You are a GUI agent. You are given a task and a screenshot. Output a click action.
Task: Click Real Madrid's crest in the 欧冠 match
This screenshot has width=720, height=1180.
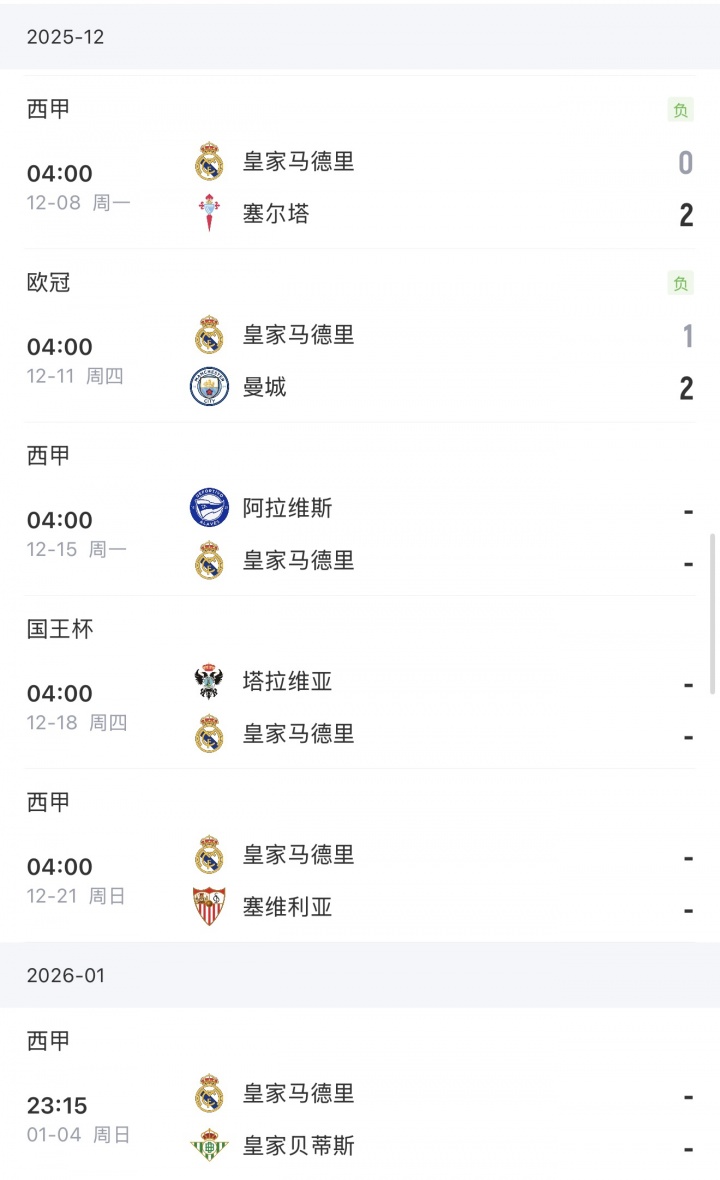(210, 336)
